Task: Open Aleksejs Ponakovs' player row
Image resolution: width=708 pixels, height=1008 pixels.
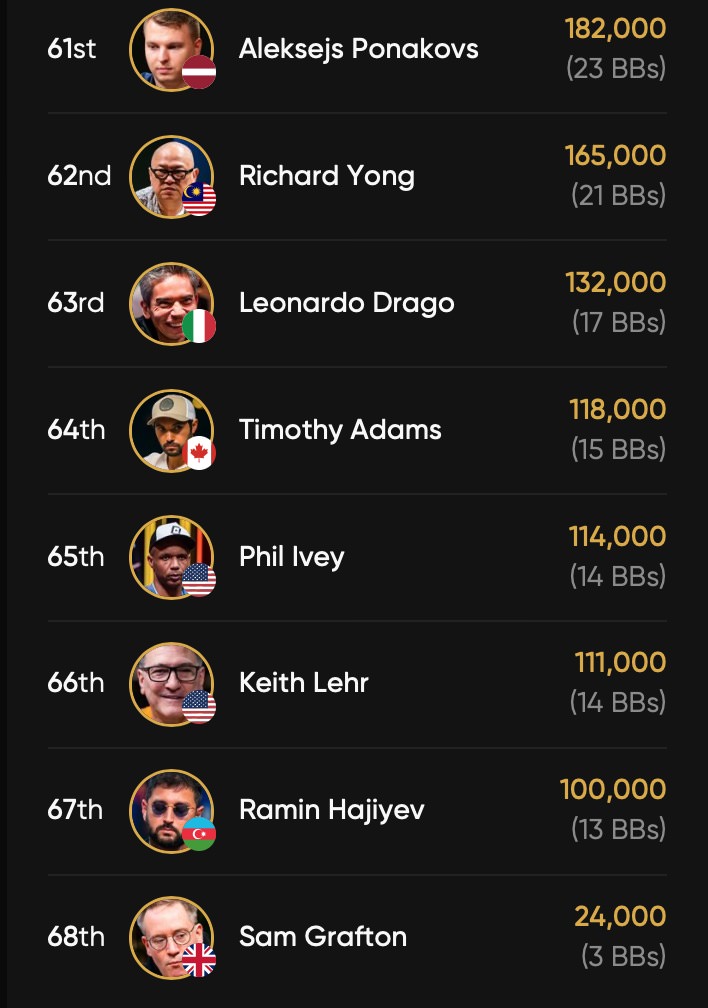Action: click(358, 49)
